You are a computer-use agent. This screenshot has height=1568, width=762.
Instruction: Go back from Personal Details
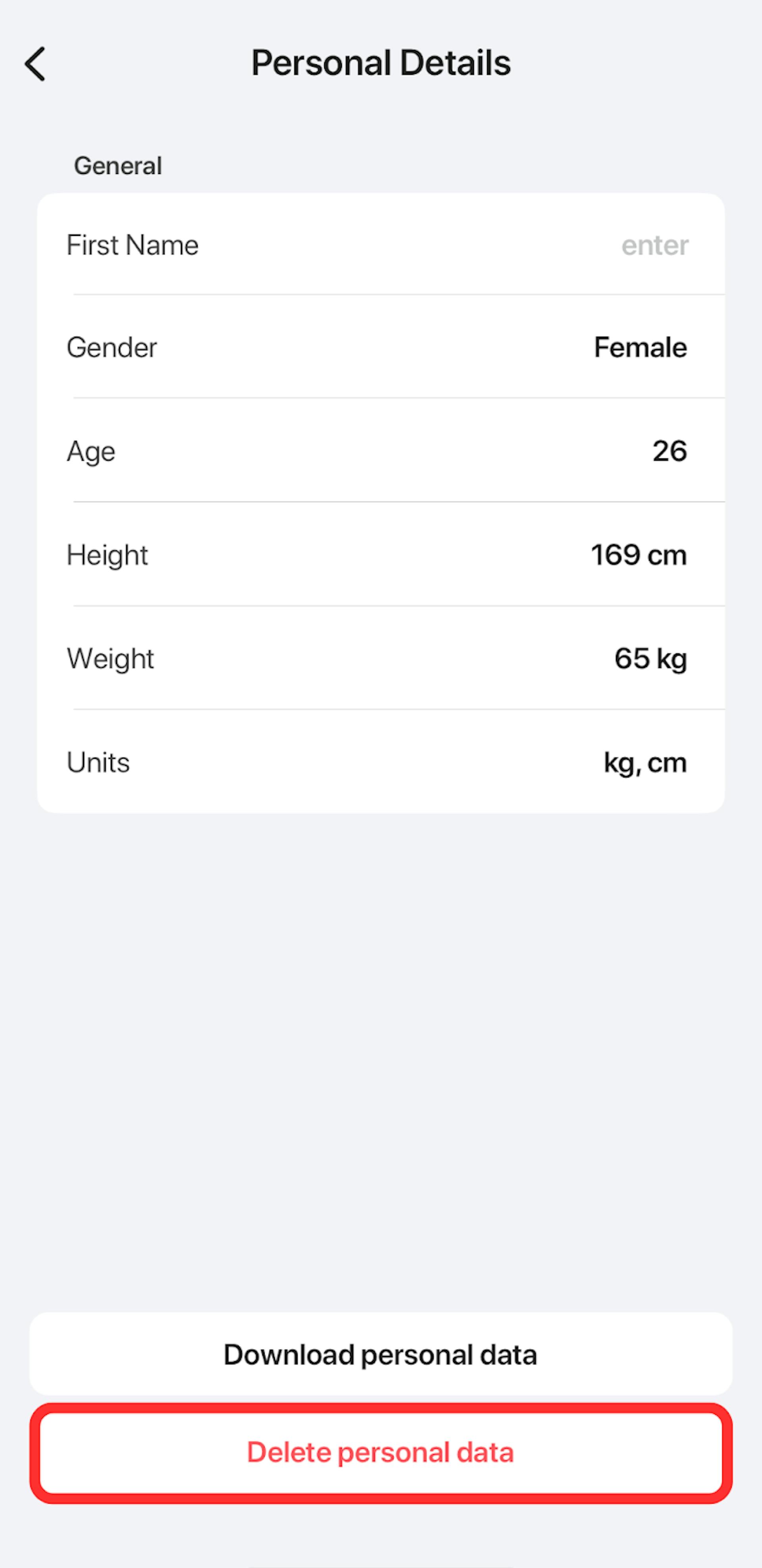[35, 64]
